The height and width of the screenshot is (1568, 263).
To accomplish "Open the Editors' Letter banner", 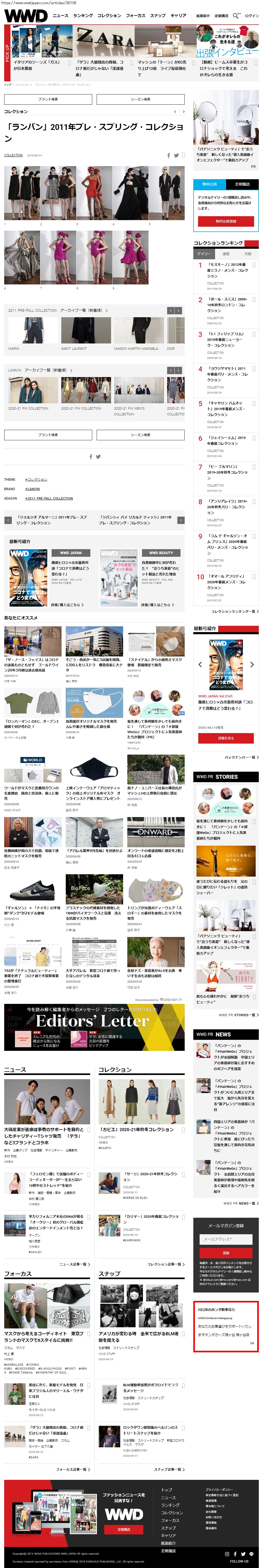I will click(94, 1027).
